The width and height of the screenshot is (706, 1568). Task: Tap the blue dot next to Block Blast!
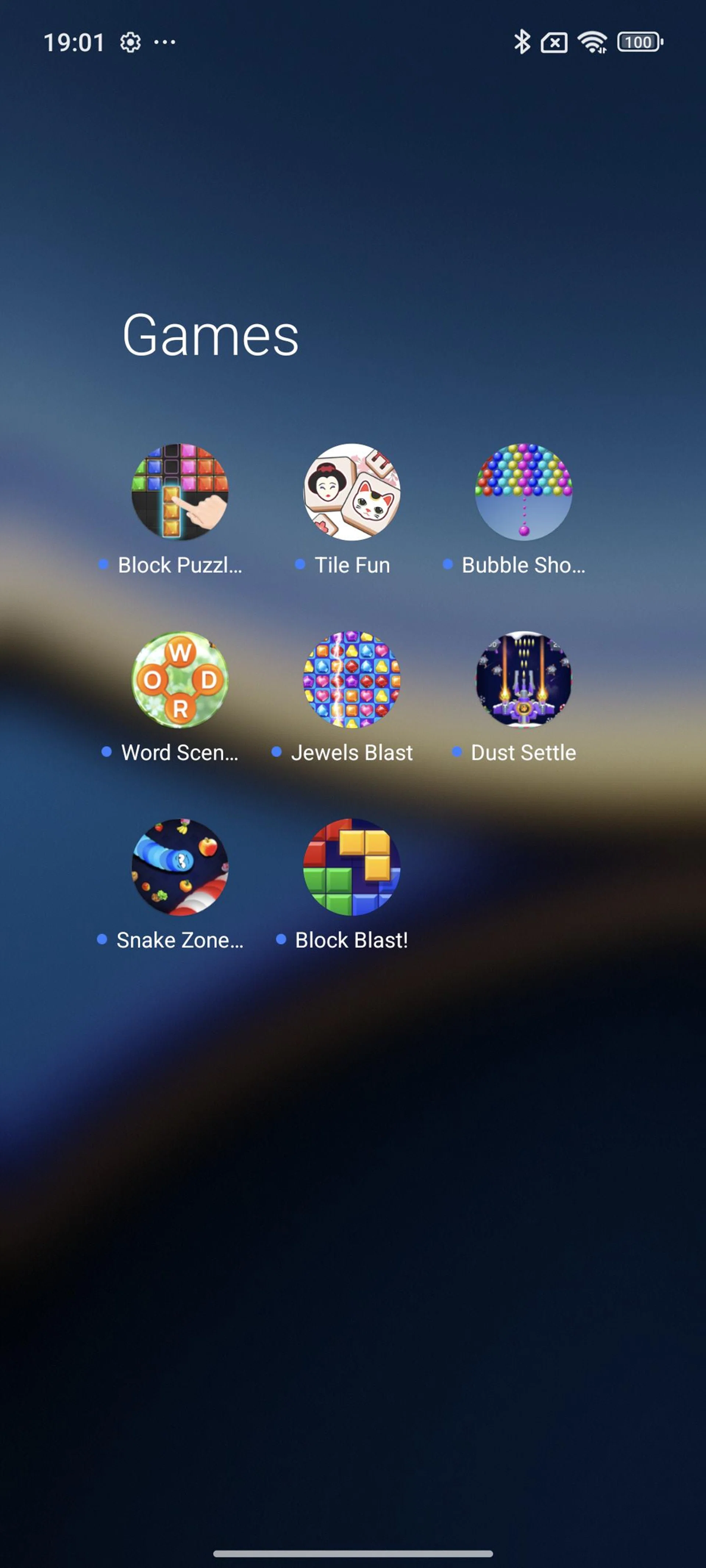[x=281, y=940]
